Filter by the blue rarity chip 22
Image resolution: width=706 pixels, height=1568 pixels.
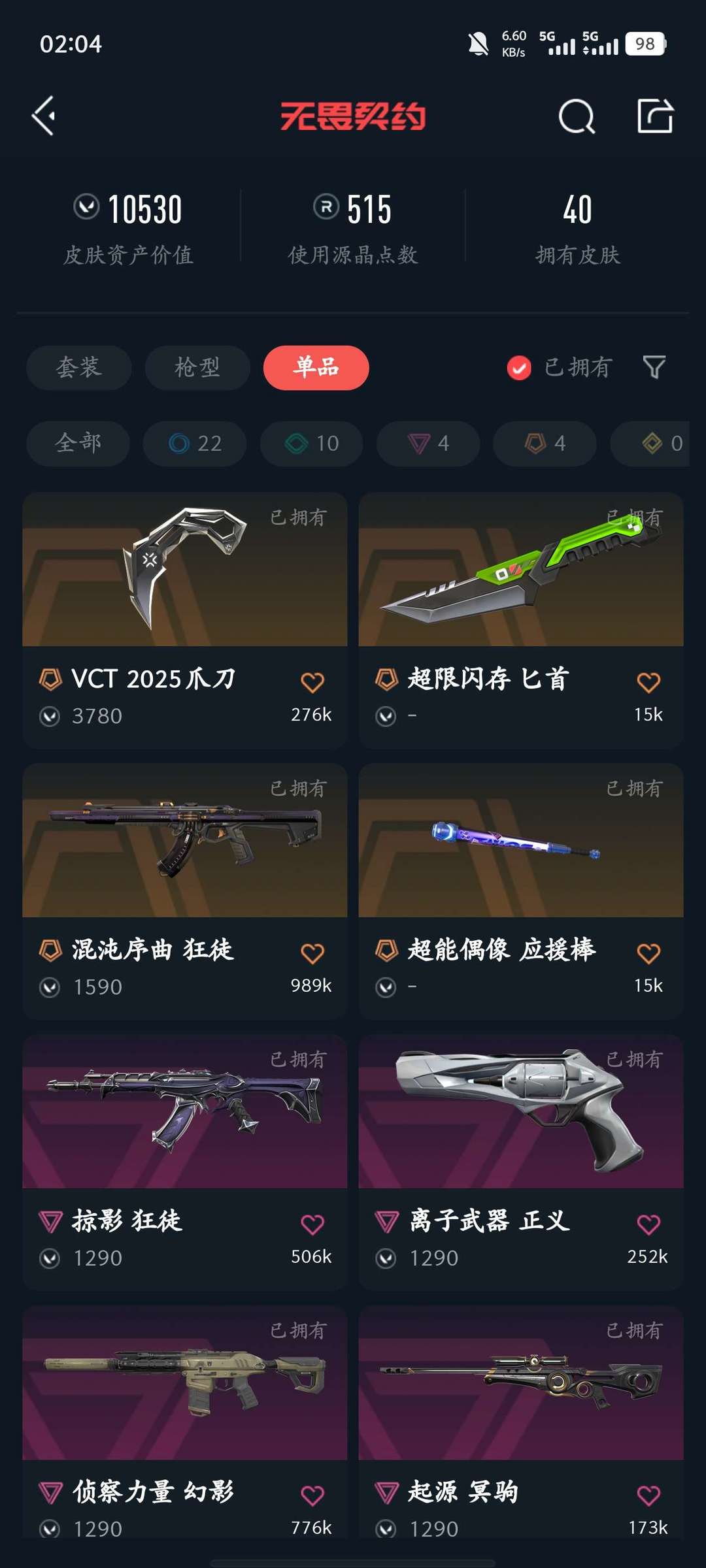point(195,444)
